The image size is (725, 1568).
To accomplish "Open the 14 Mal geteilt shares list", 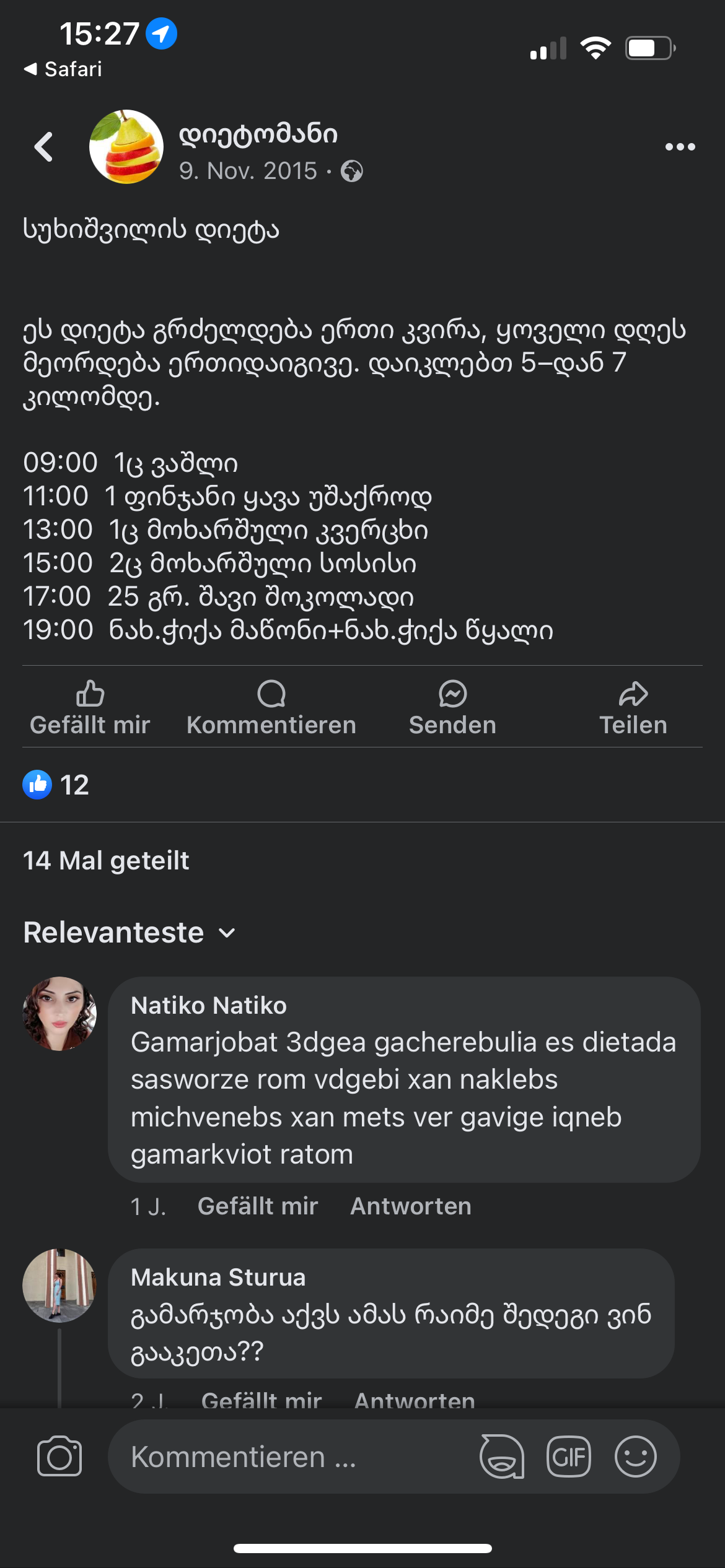I will [106, 861].
